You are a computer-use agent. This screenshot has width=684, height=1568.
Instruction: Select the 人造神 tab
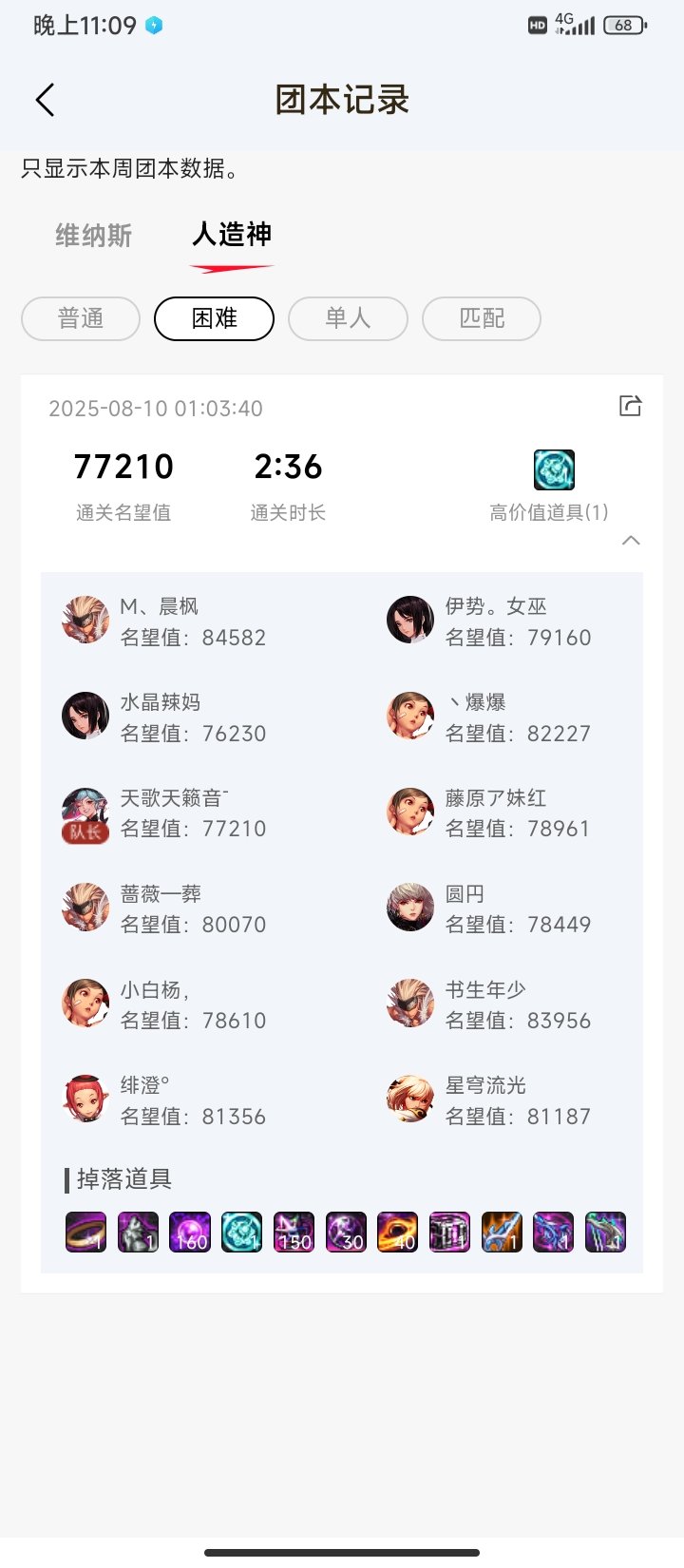pyautogui.click(x=232, y=235)
